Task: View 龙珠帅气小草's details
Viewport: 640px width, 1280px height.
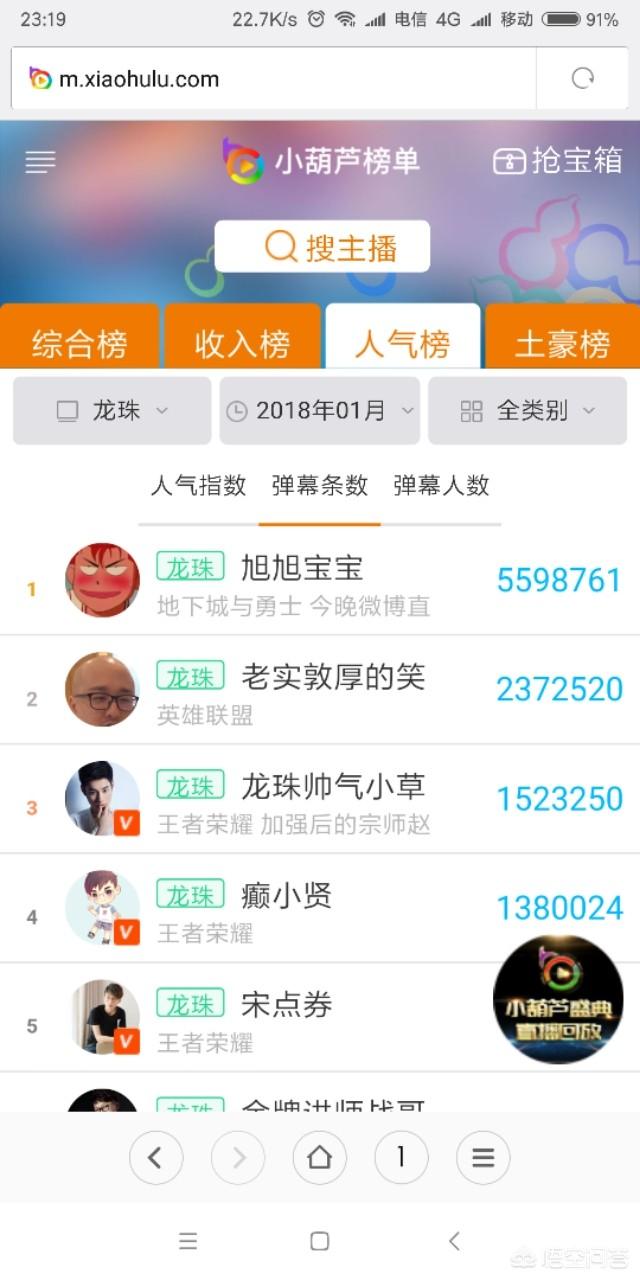Action: point(300,799)
